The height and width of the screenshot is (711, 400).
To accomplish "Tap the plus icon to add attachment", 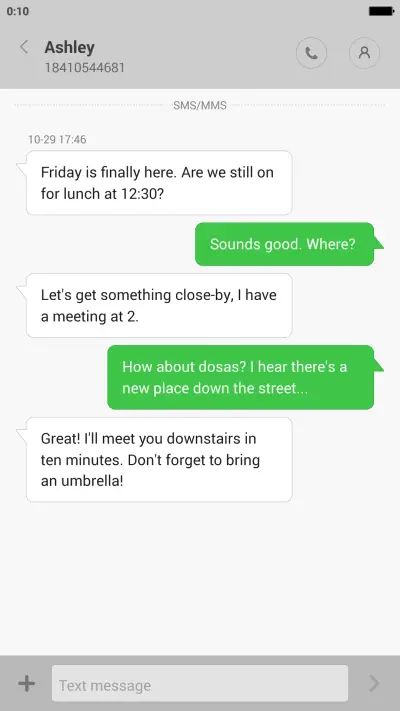I will click(27, 683).
